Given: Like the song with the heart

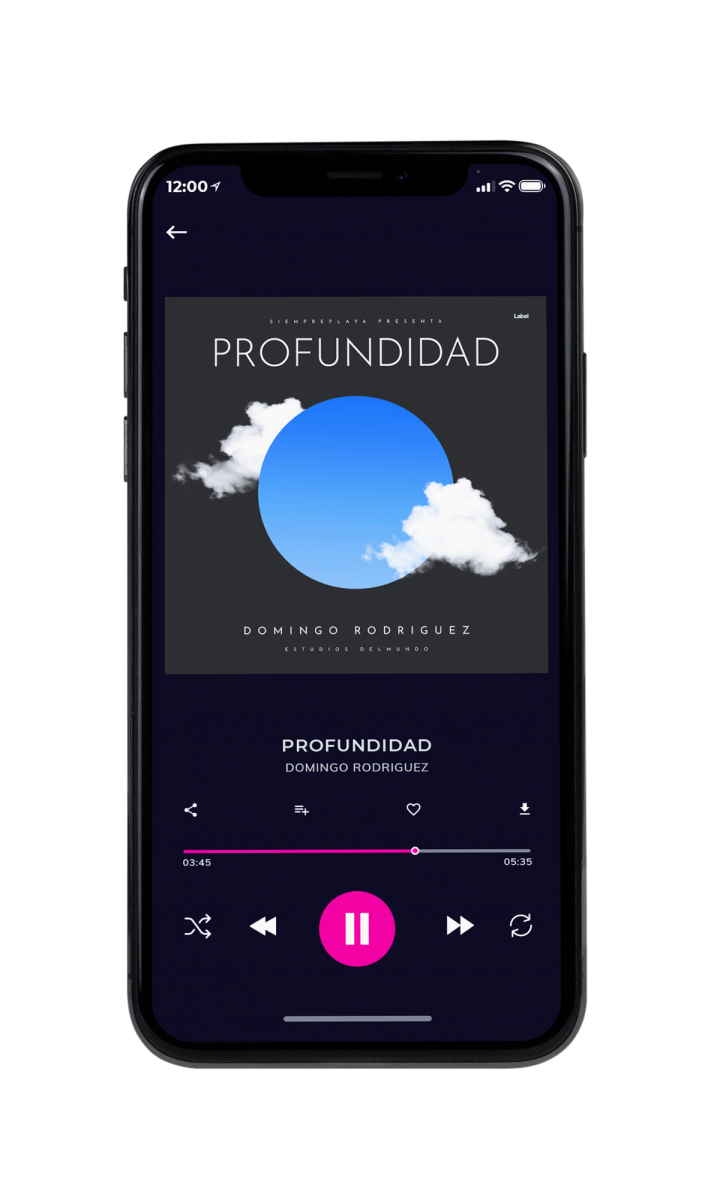Looking at the screenshot, I should coord(414,810).
